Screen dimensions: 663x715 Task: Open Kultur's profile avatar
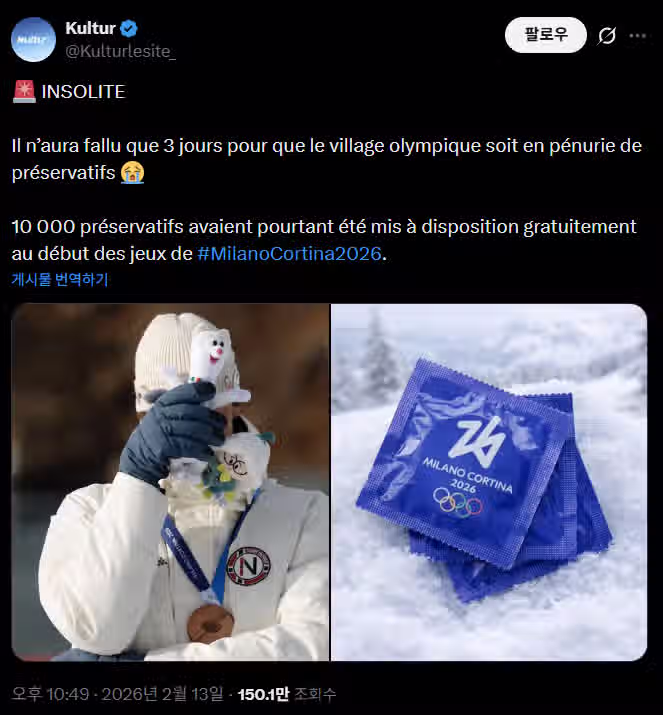(33, 40)
